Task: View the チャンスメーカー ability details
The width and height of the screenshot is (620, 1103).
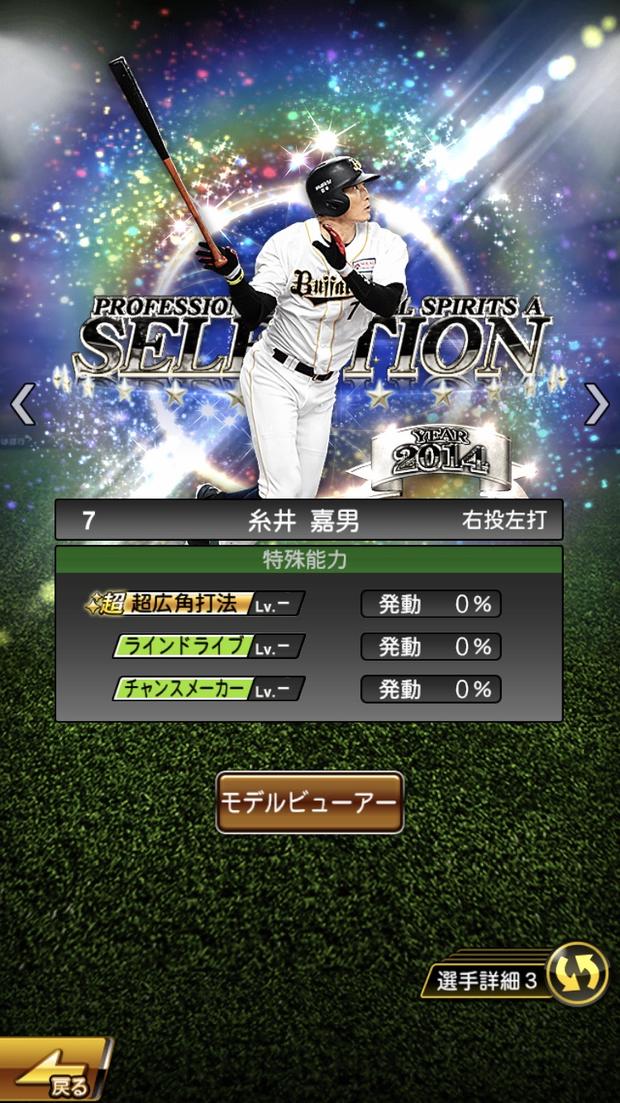Action: [x=208, y=689]
